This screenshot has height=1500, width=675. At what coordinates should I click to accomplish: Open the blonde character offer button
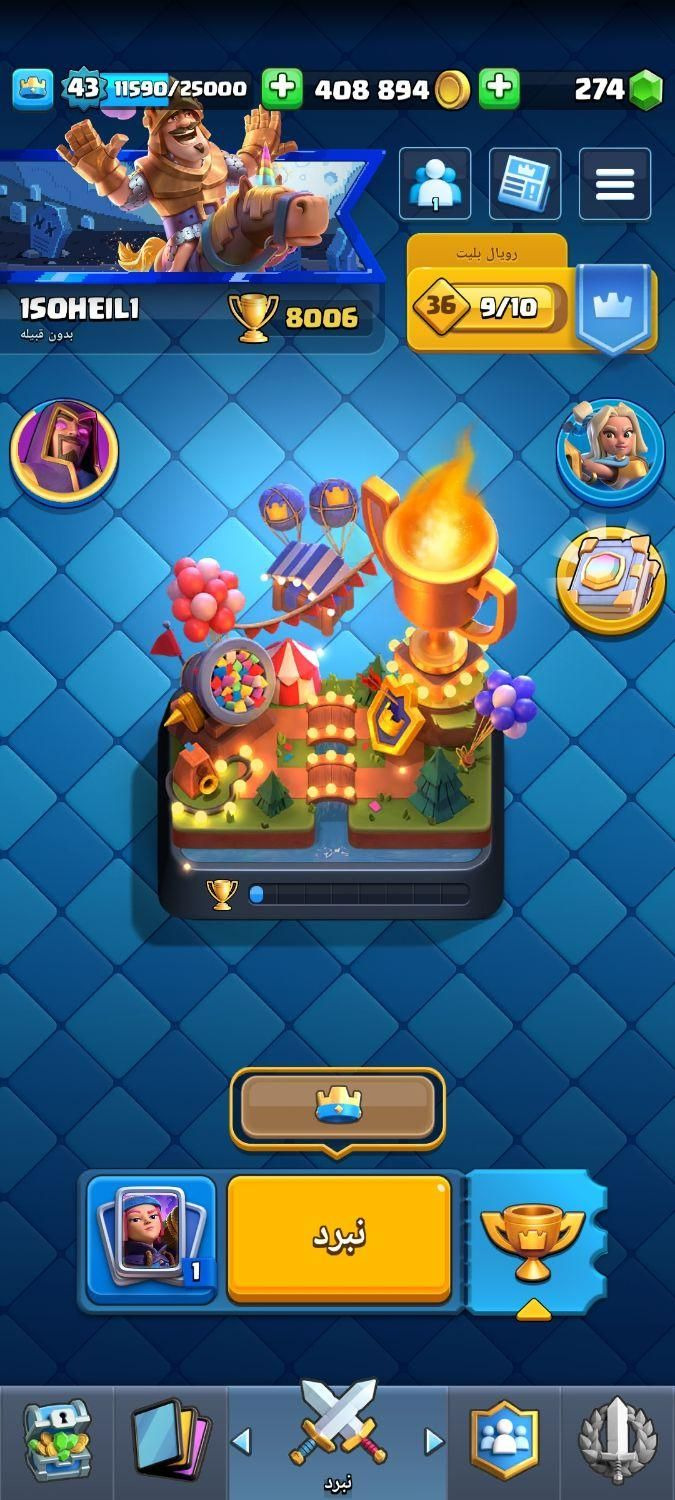(x=610, y=450)
